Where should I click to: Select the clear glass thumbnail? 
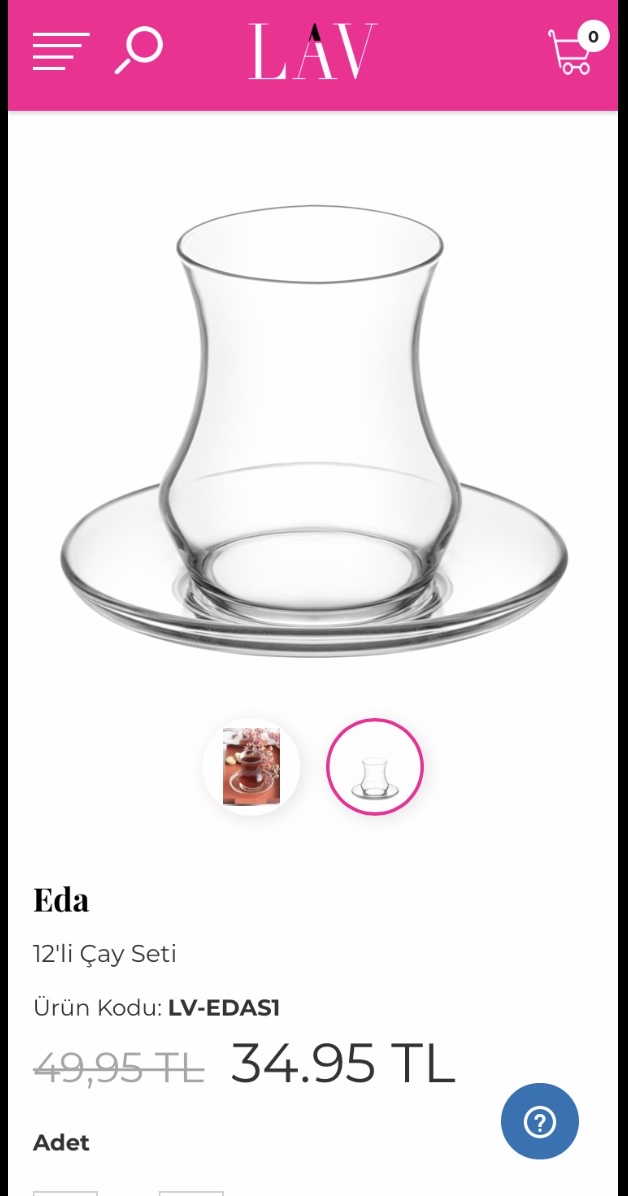pos(375,766)
